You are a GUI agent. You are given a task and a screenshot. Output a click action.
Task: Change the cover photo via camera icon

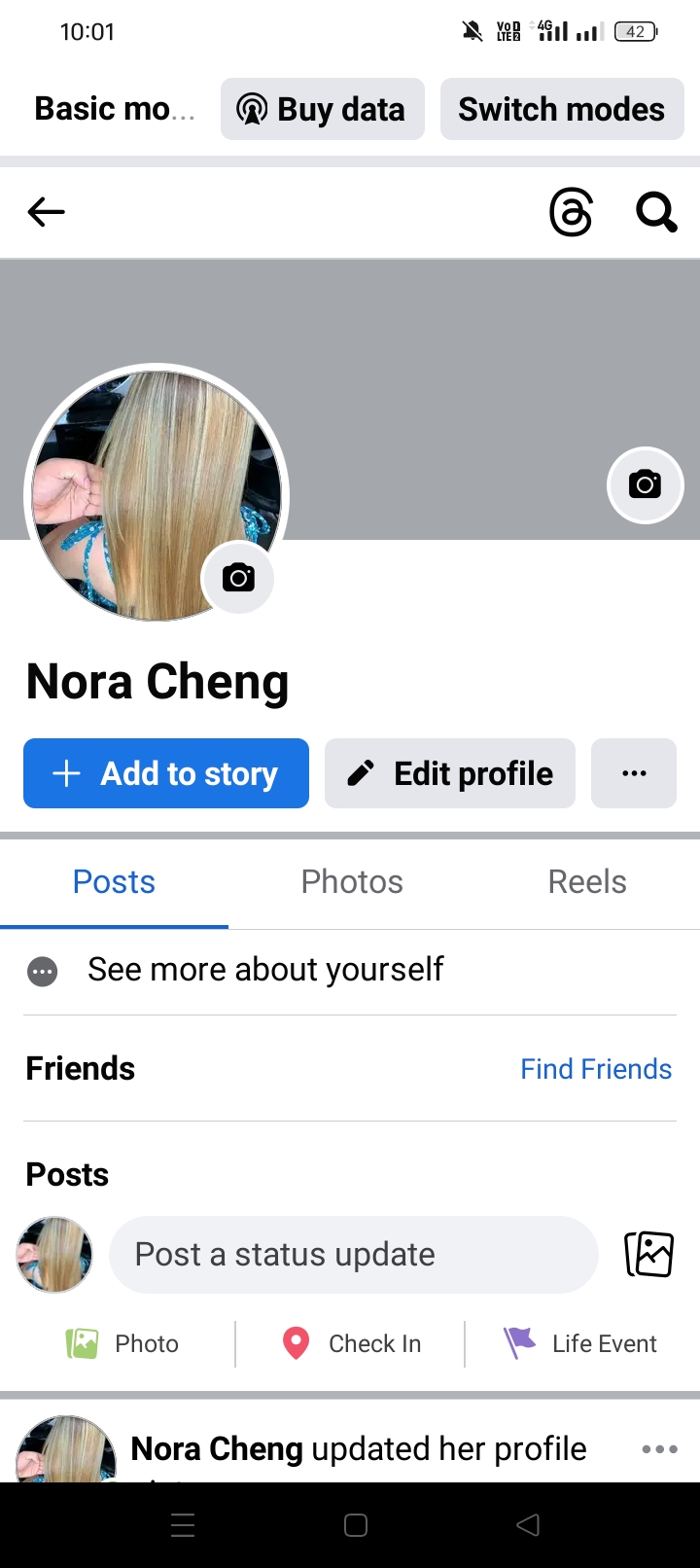pyautogui.click(x=646, y=484)
